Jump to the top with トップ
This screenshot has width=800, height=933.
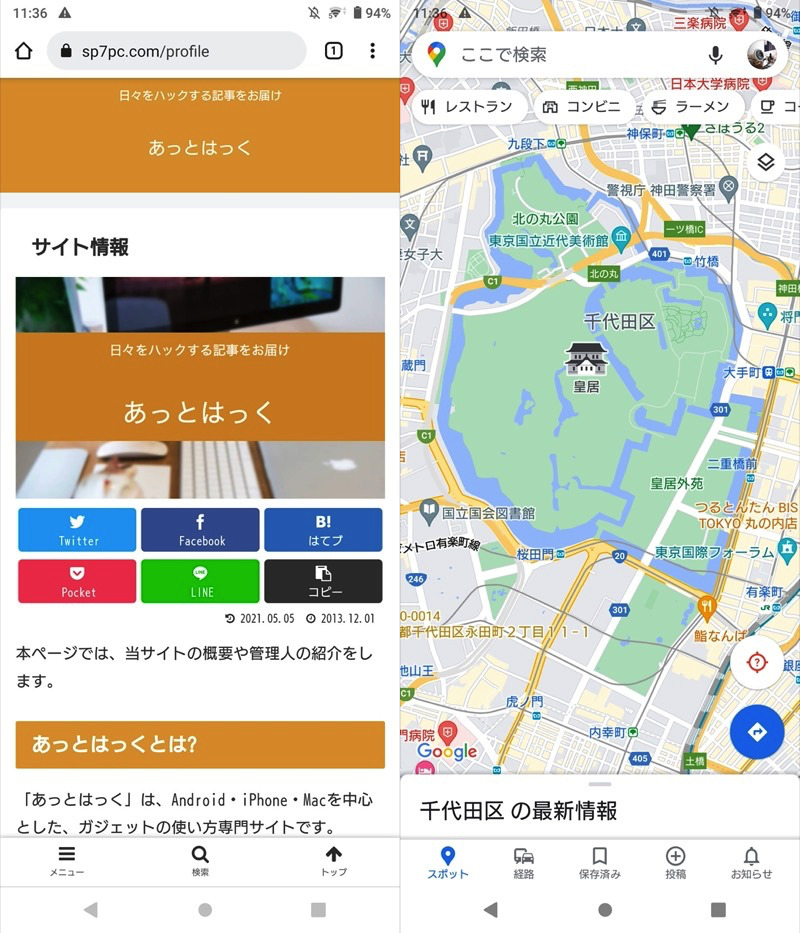click(x=333, y=861)
